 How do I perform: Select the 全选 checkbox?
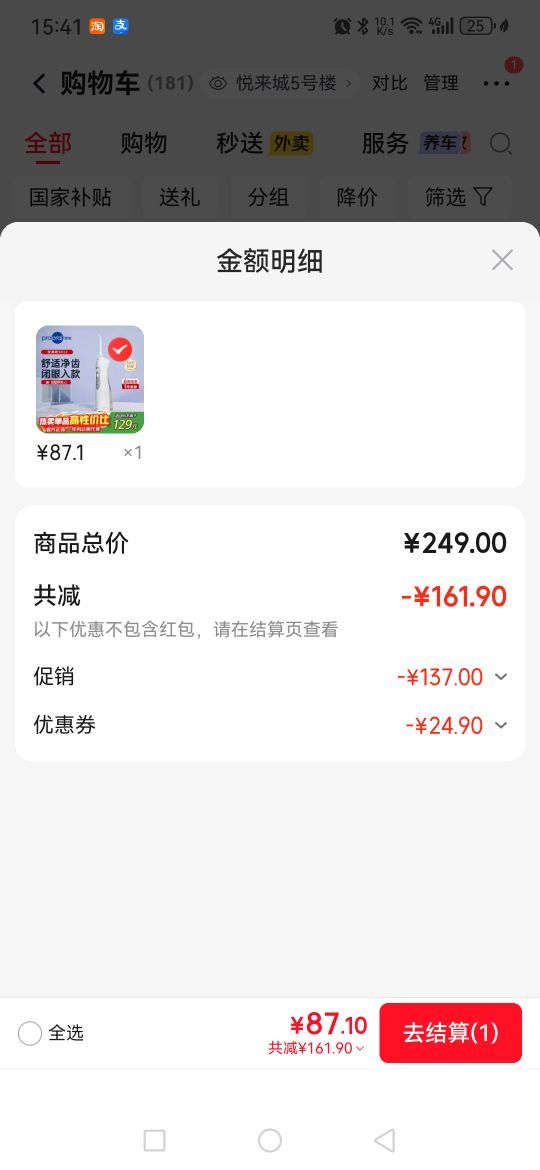click(x=30, y=1033)
